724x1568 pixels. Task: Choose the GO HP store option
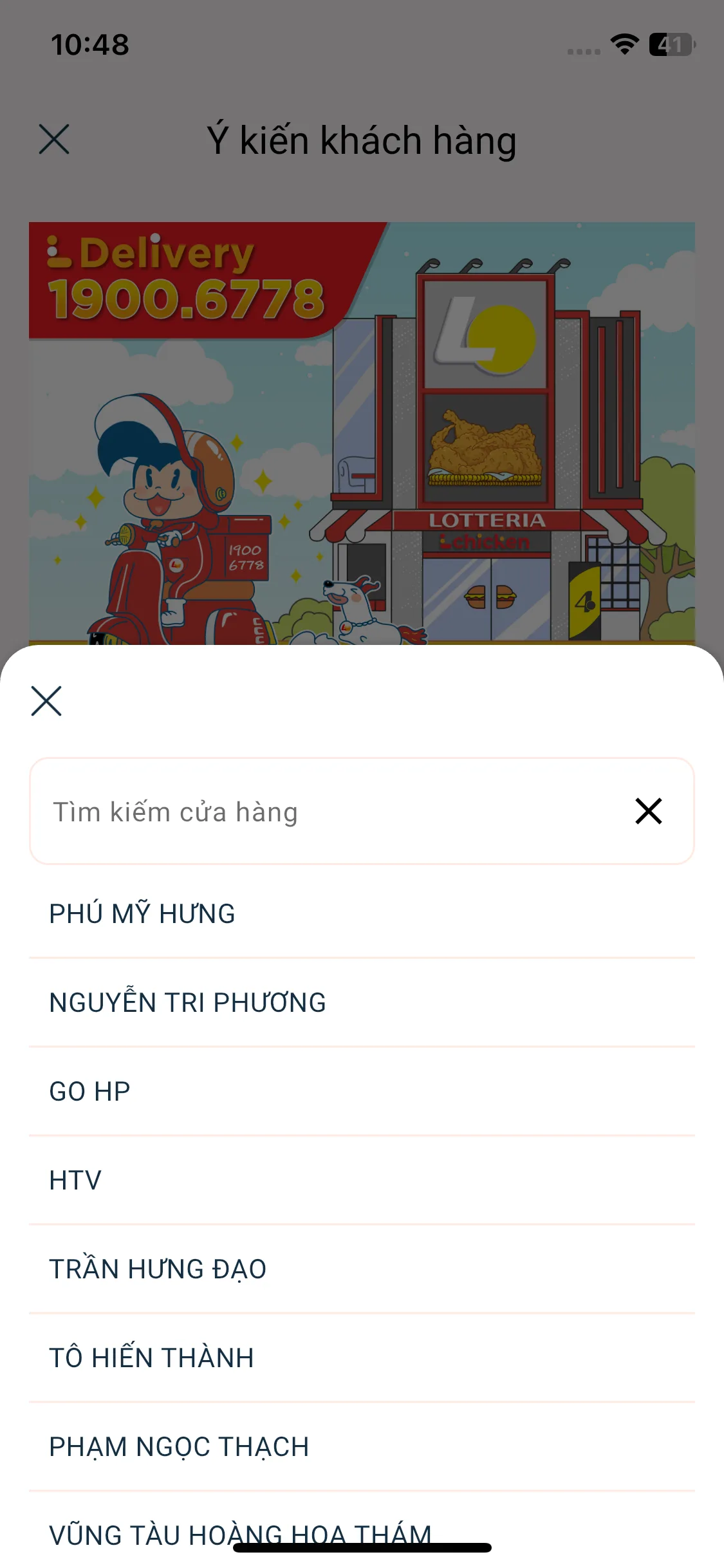point(89,1090)
